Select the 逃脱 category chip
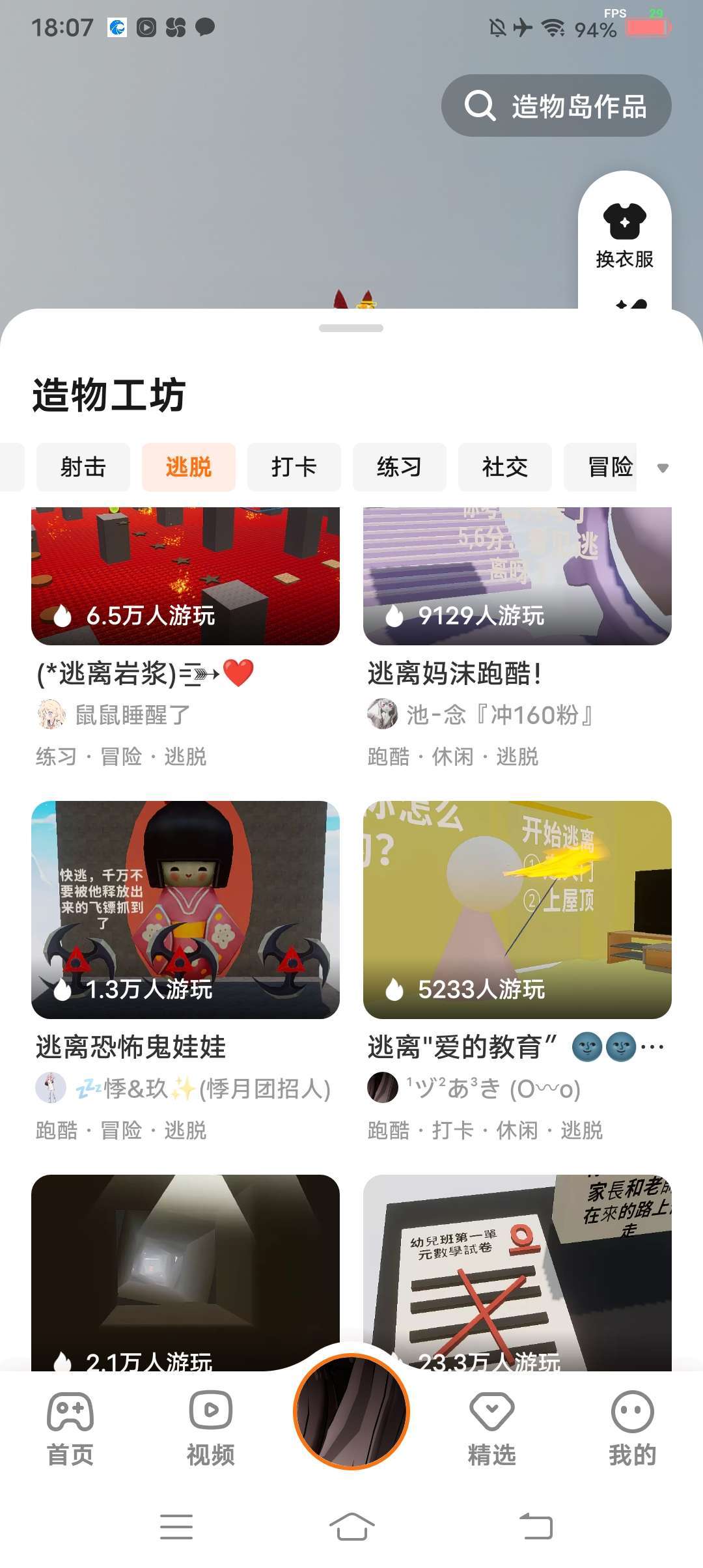 (189, 467)
